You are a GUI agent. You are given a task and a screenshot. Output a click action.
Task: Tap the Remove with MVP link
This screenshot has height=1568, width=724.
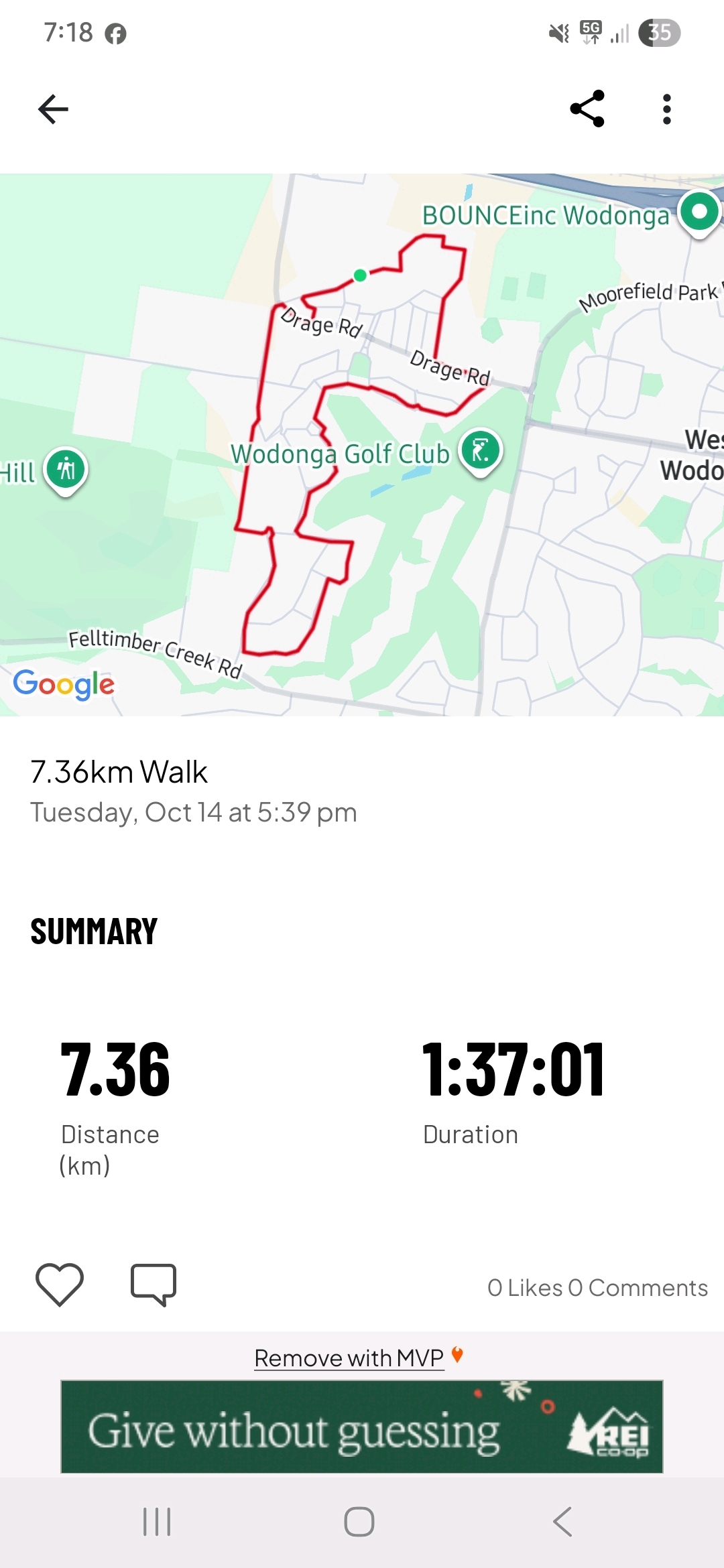click(349, 1358)
